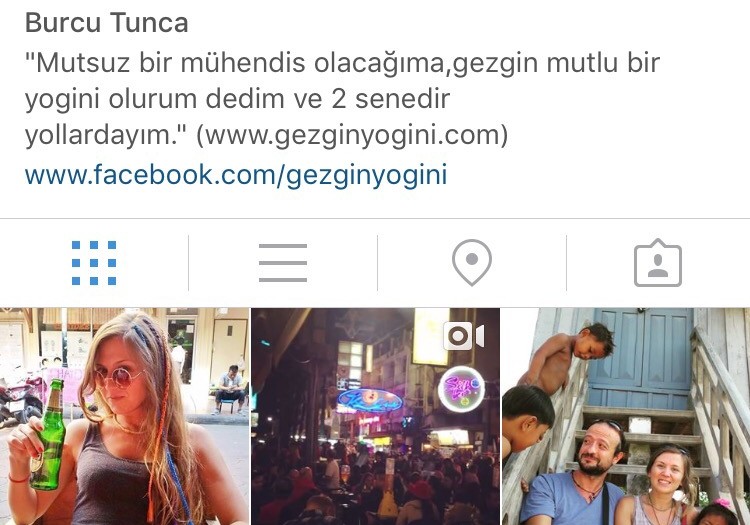Screen dimensions: 750x525
Task: Open photo of woman holding green bottle
Action: [124, 416]
